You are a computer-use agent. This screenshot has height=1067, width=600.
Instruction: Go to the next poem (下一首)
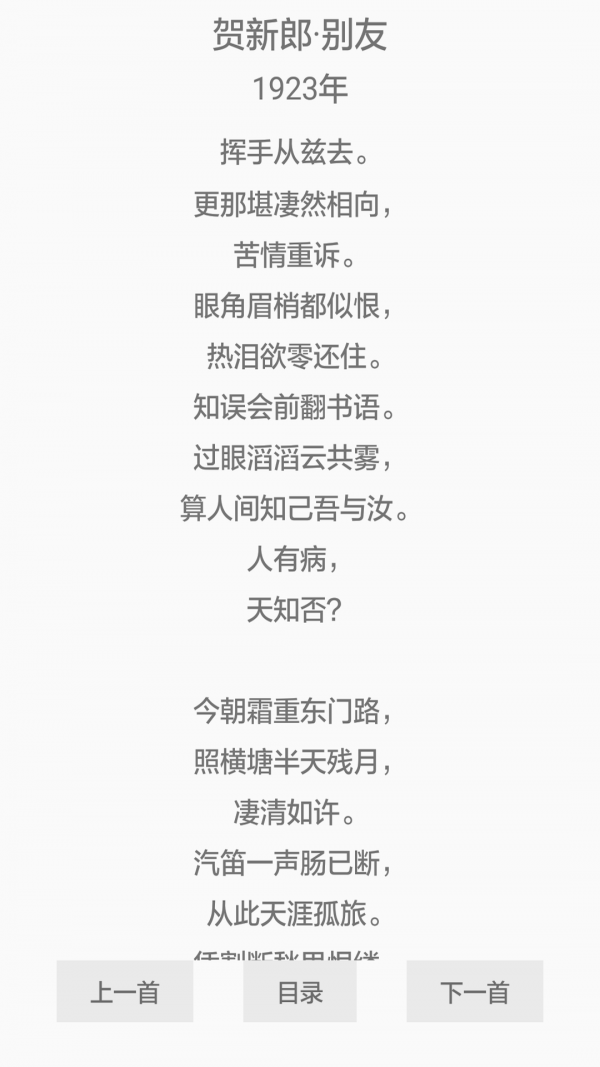[x=475, y=991]
